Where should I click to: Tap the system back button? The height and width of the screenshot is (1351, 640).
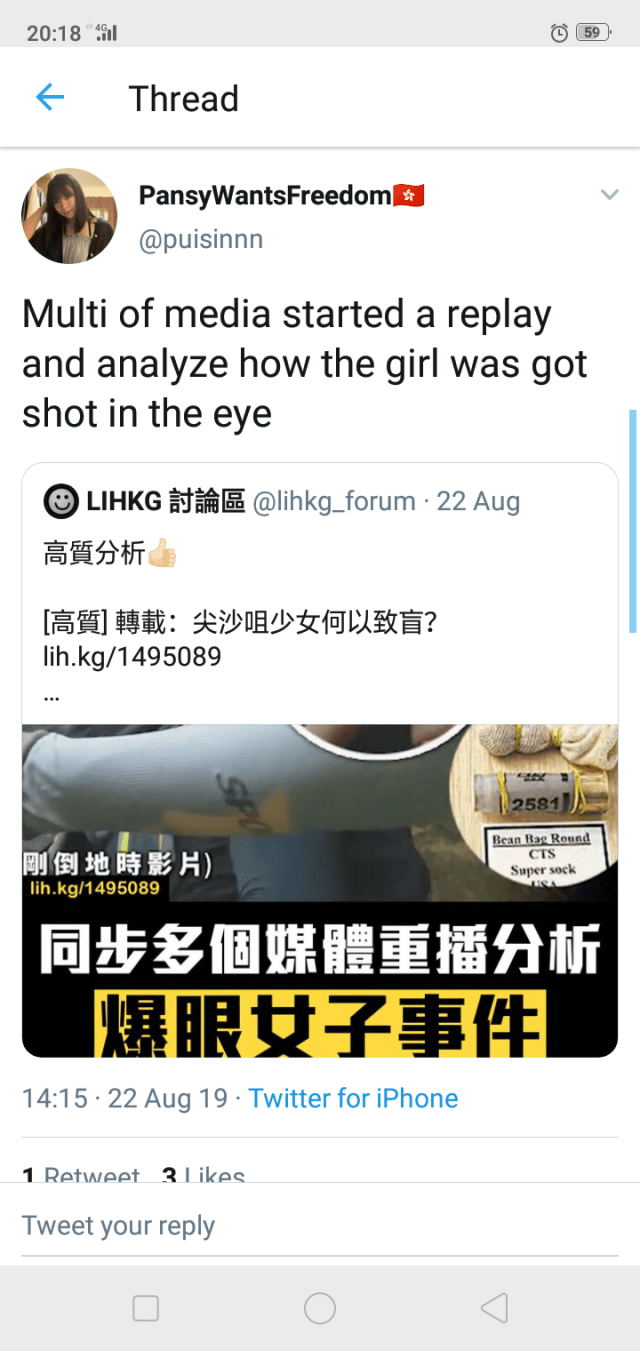click(x=494, y=1308)
